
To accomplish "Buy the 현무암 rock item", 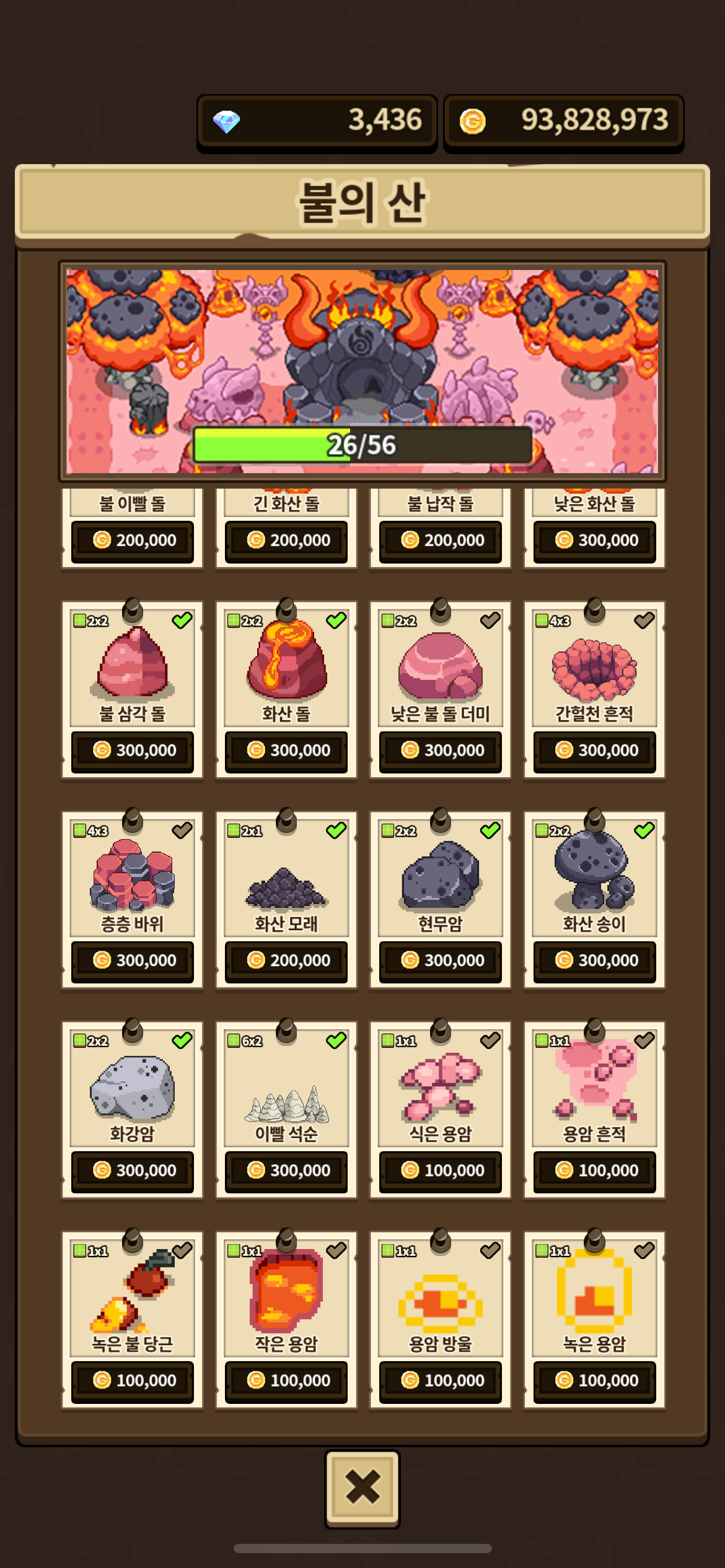I will click(x=441, y=960).
